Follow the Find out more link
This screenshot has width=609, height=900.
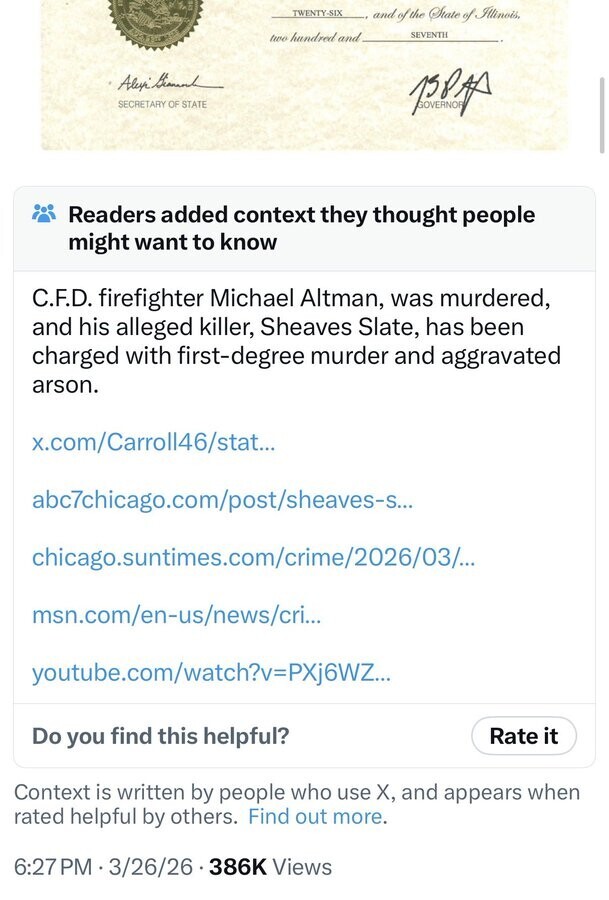tap(315, 816)
